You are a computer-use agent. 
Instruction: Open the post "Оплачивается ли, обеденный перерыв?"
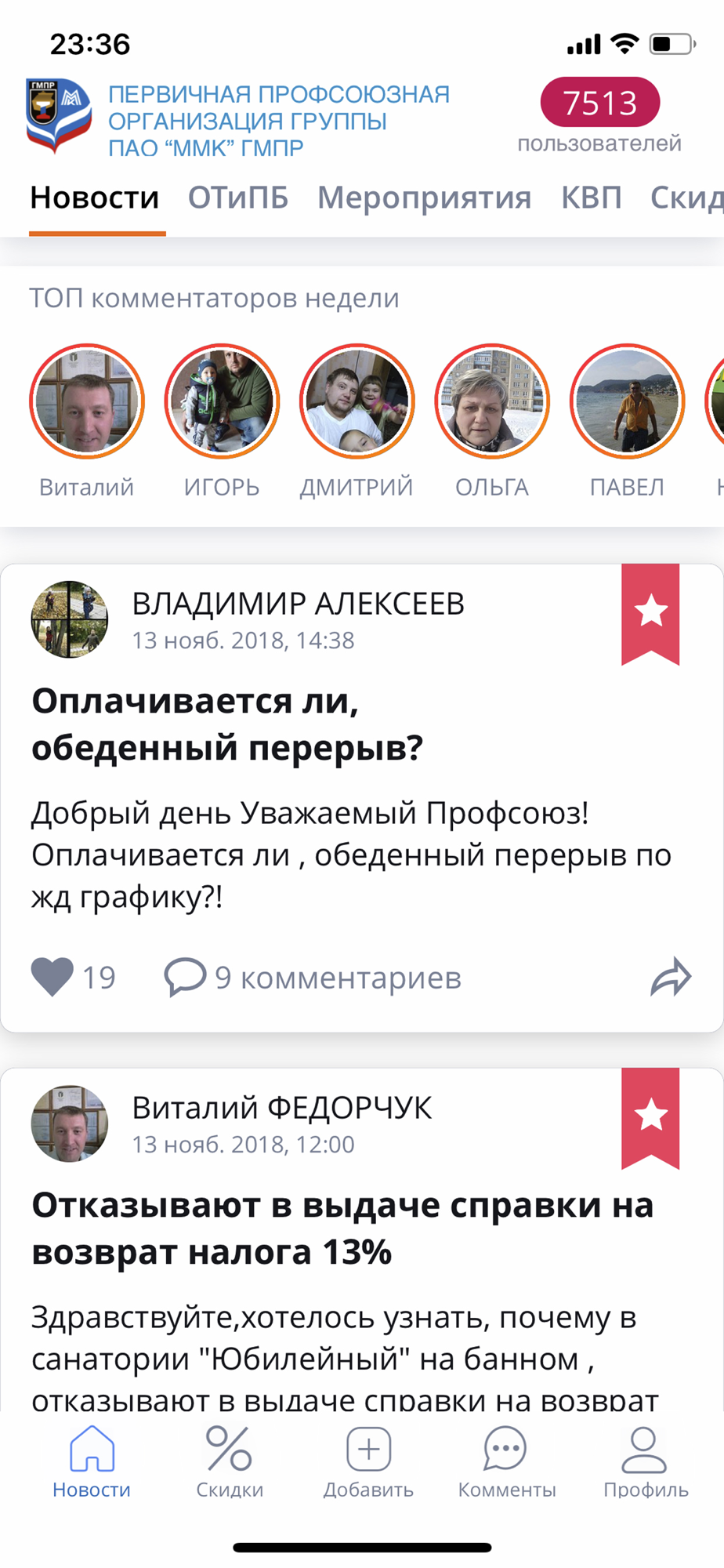tap(227, 724)
